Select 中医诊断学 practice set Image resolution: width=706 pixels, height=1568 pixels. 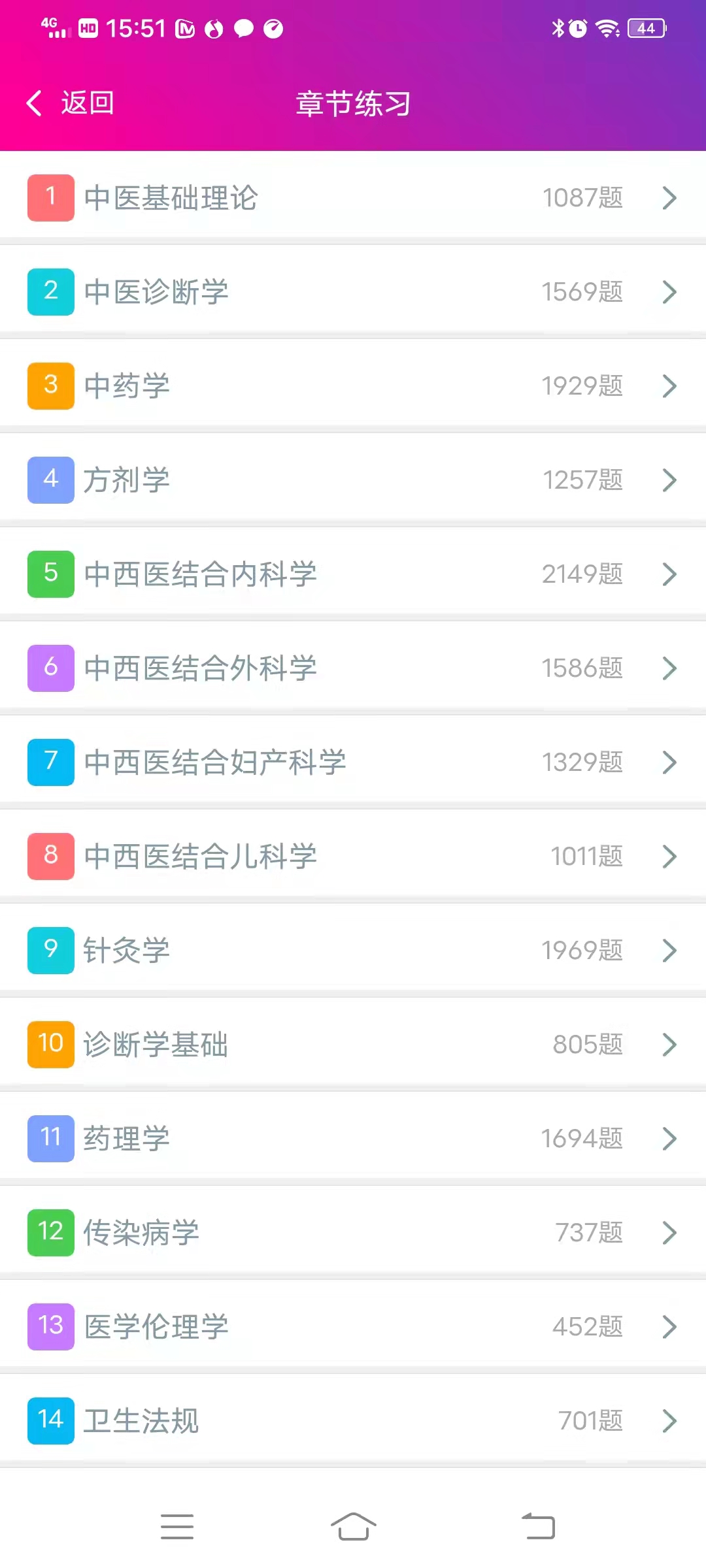point(353,292)
